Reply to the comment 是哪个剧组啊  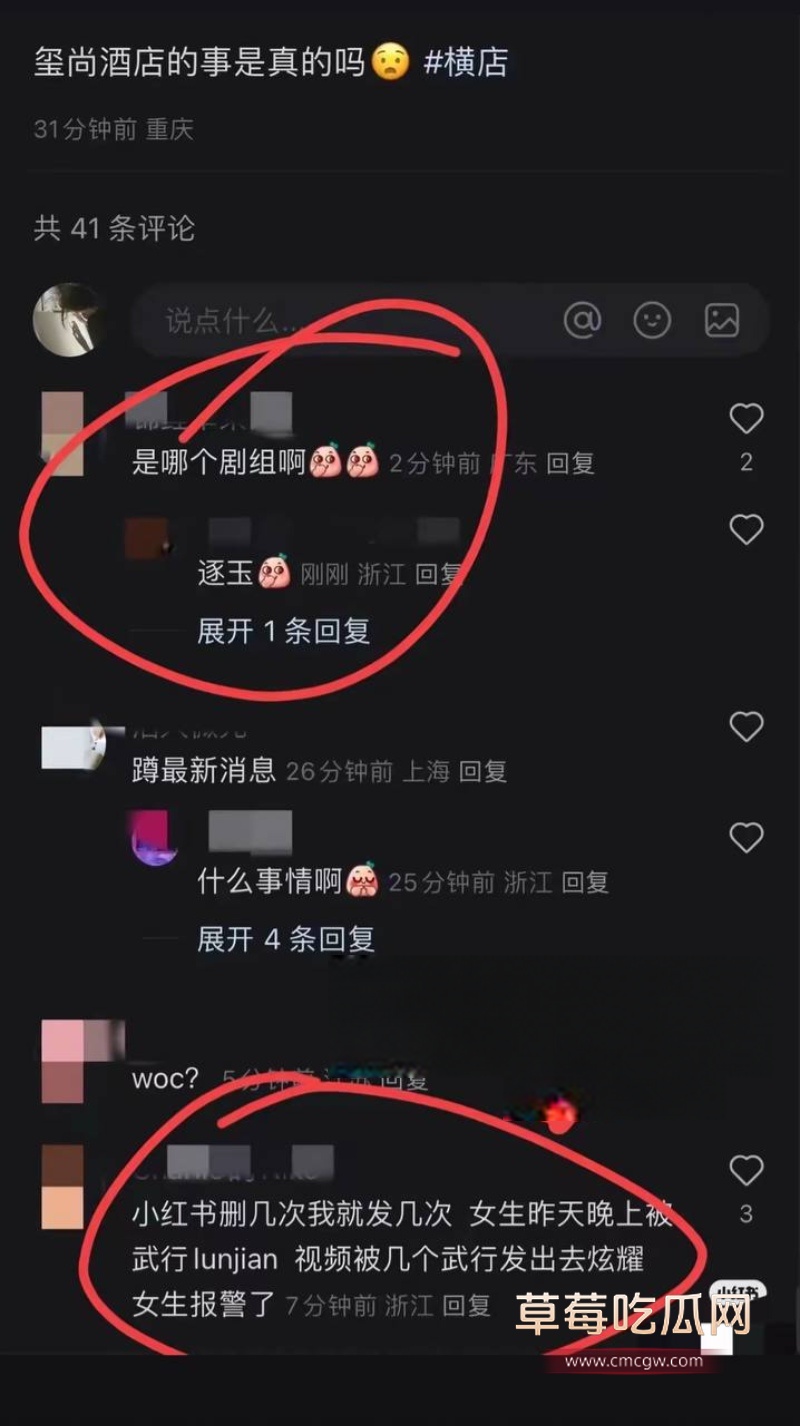(x=570, y=463)
